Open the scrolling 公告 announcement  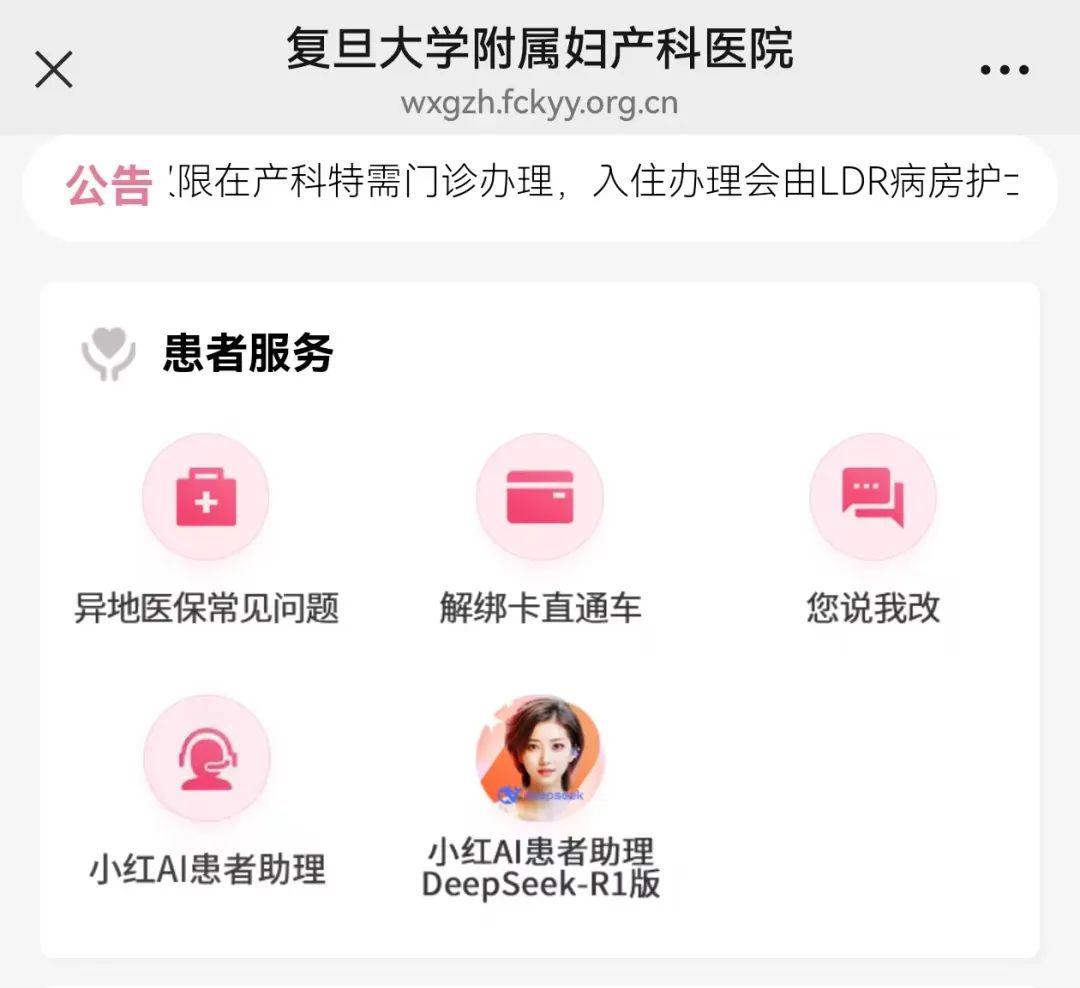click(540, 185)
